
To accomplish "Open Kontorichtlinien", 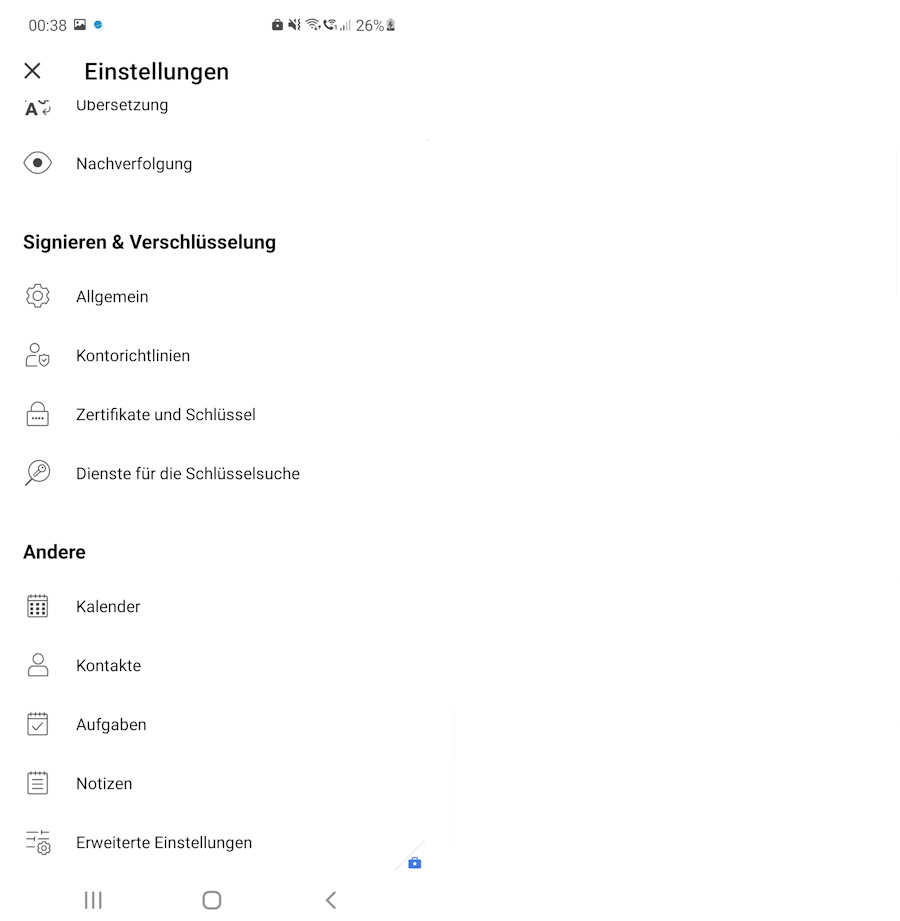I will pyautogui.click(x=133, y=356).
